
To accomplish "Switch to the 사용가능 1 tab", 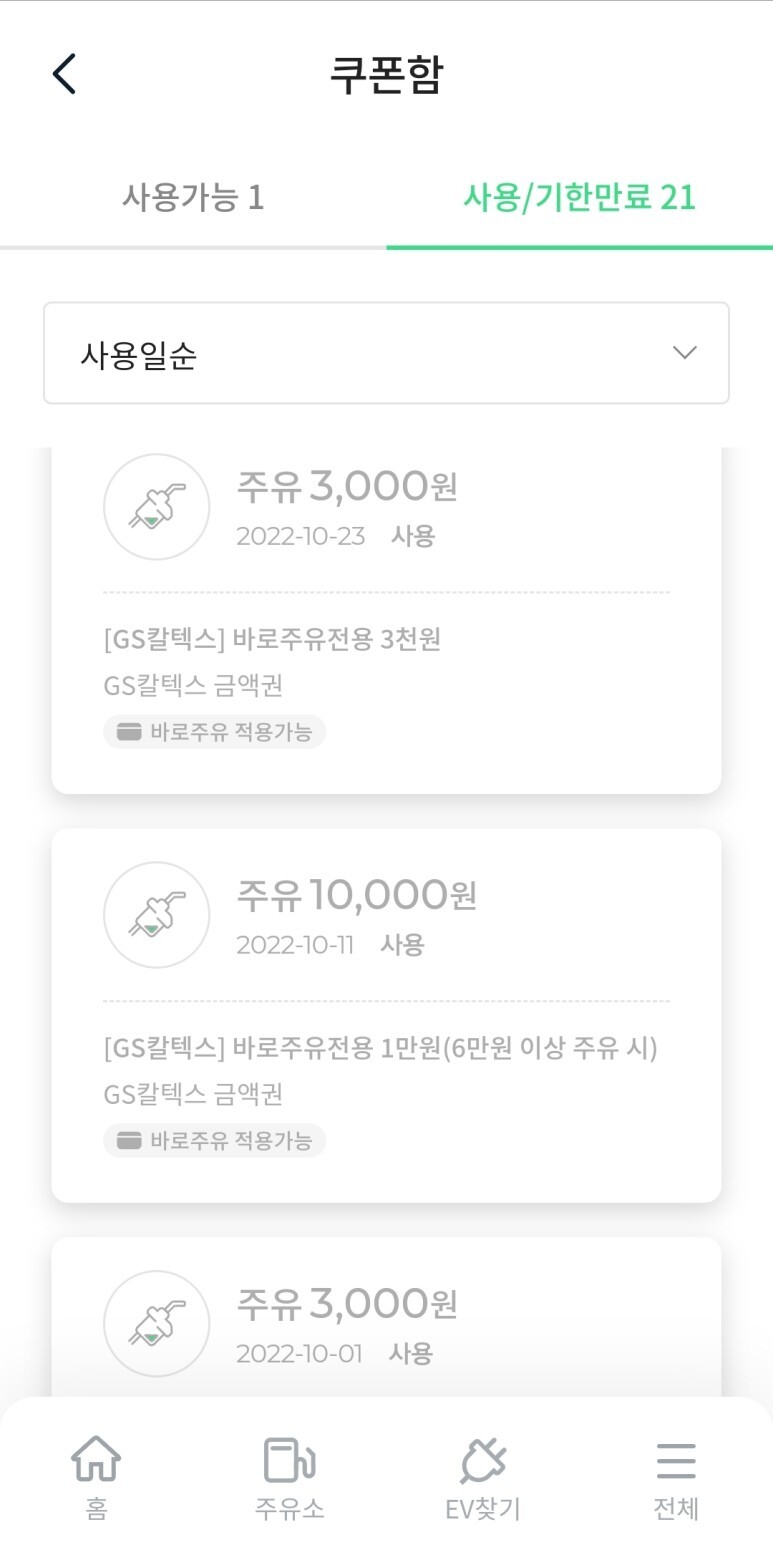I will [x=193, y=197].
